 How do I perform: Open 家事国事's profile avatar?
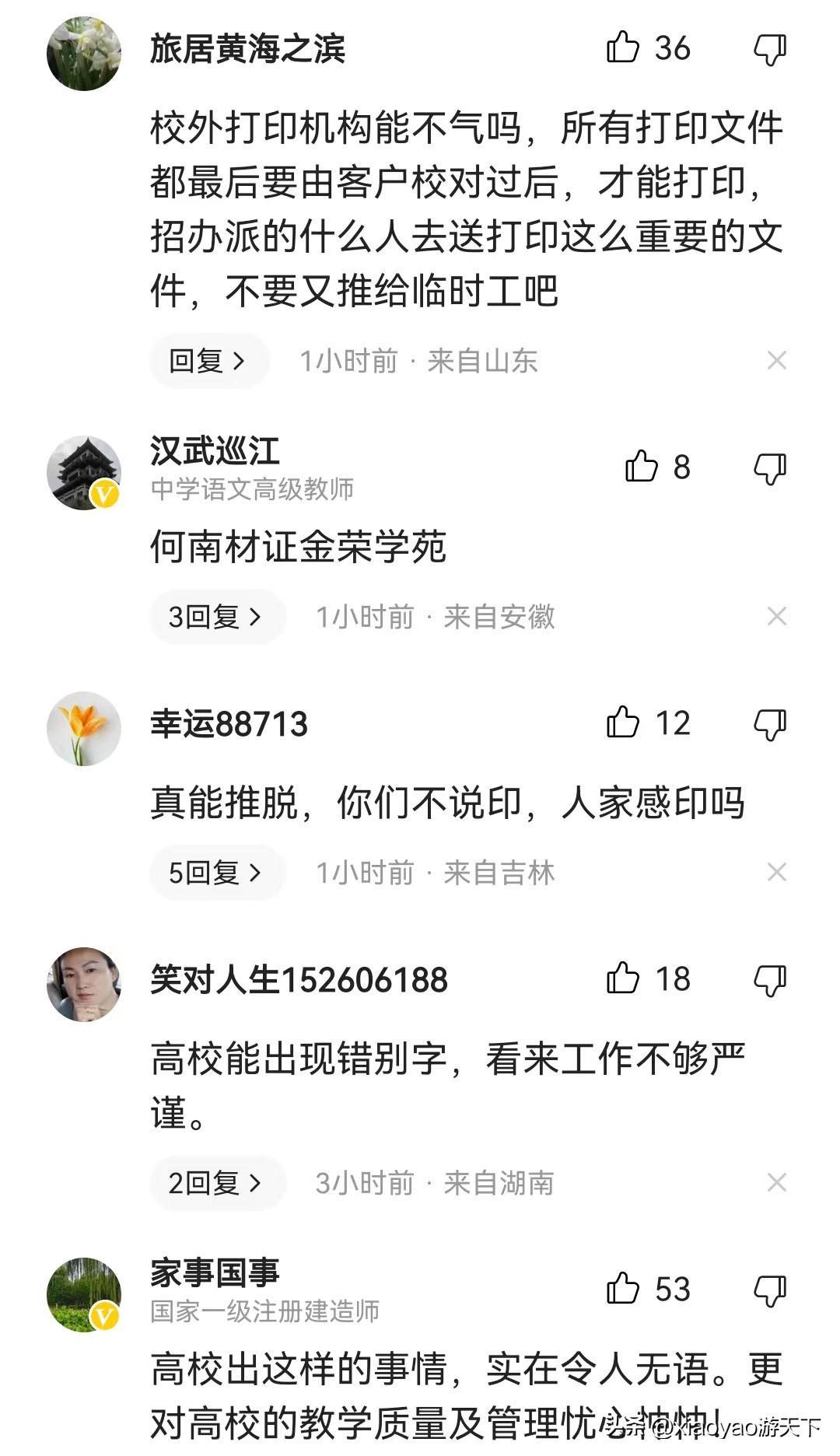[x=84, y=1294]
